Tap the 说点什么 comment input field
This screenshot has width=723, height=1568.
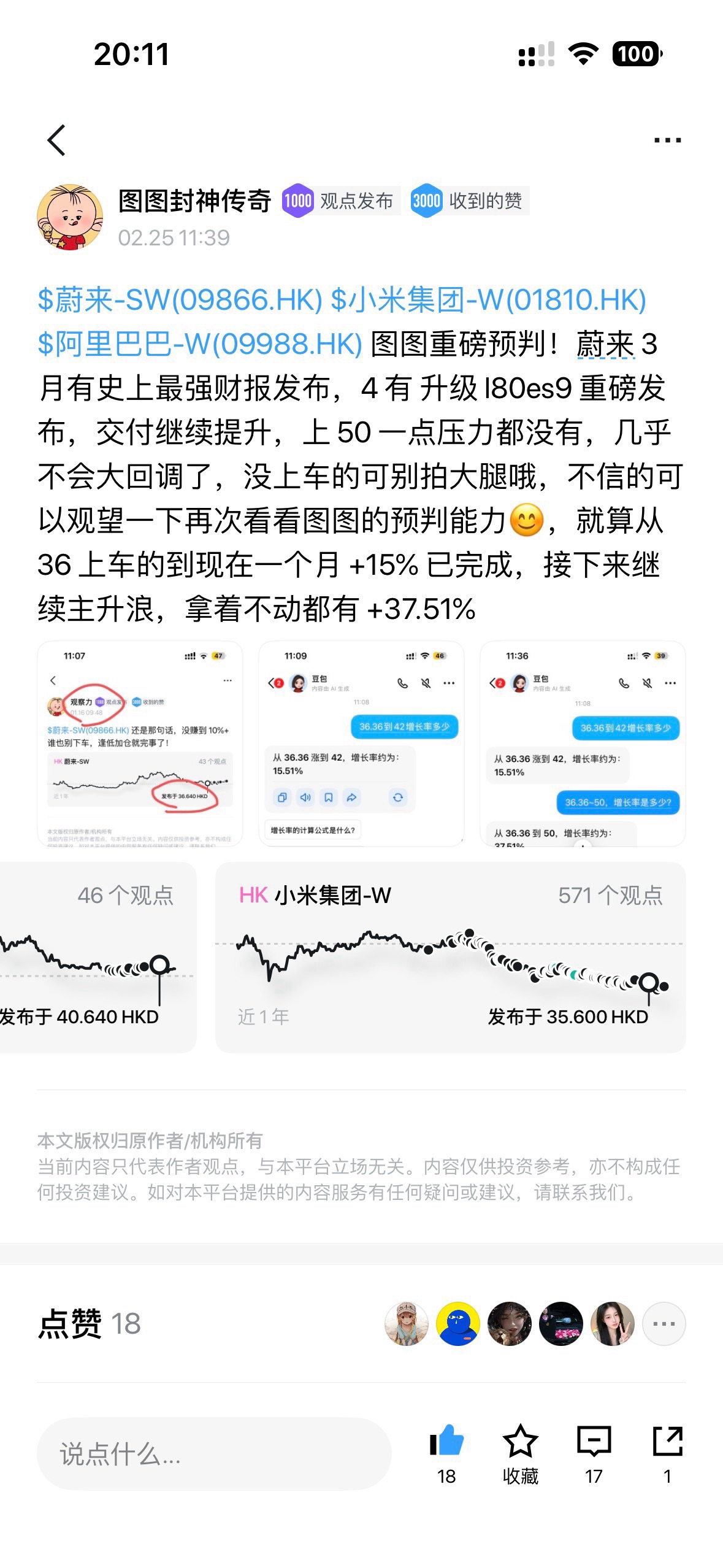click(x=214, y=1454)
